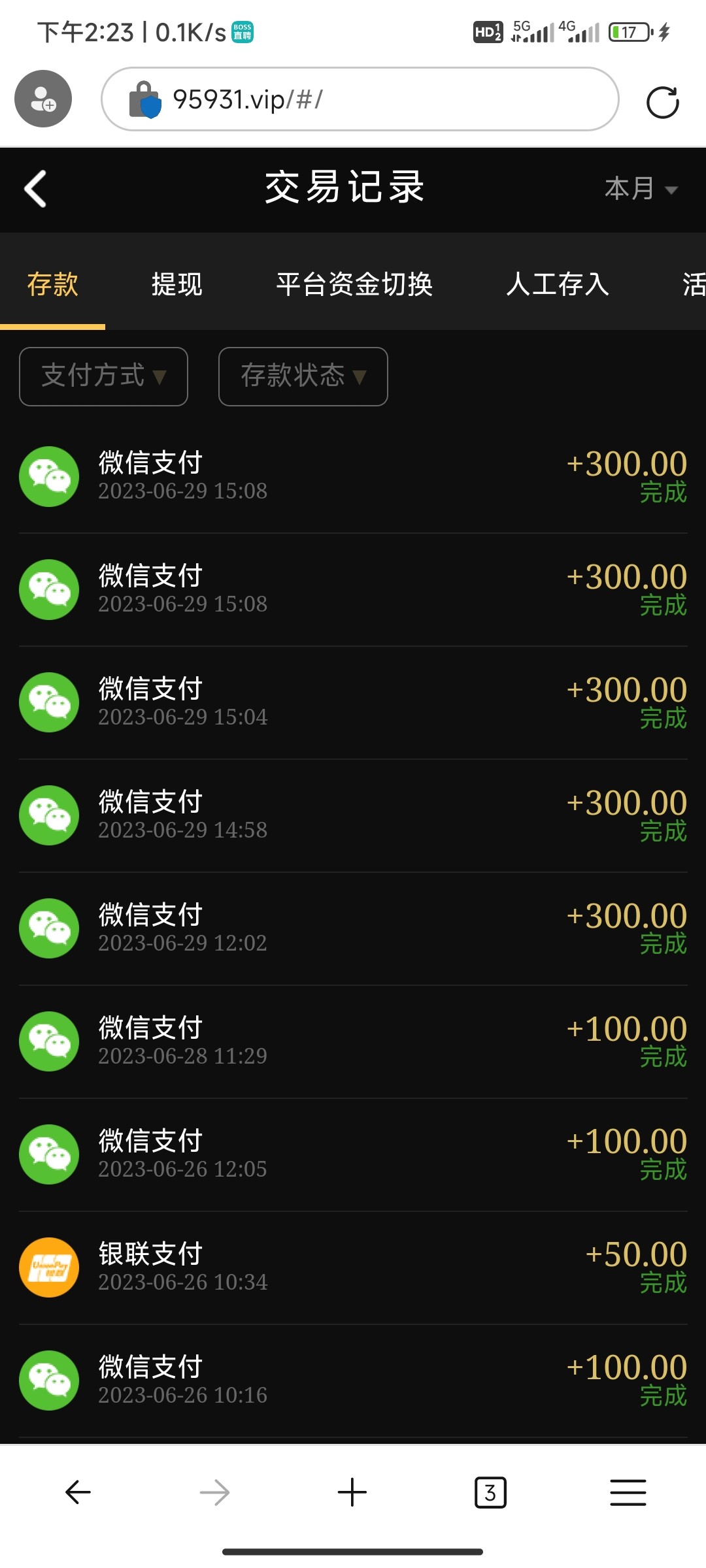
Task: Go back from 交易记录 page
Action: click(35, 189)
